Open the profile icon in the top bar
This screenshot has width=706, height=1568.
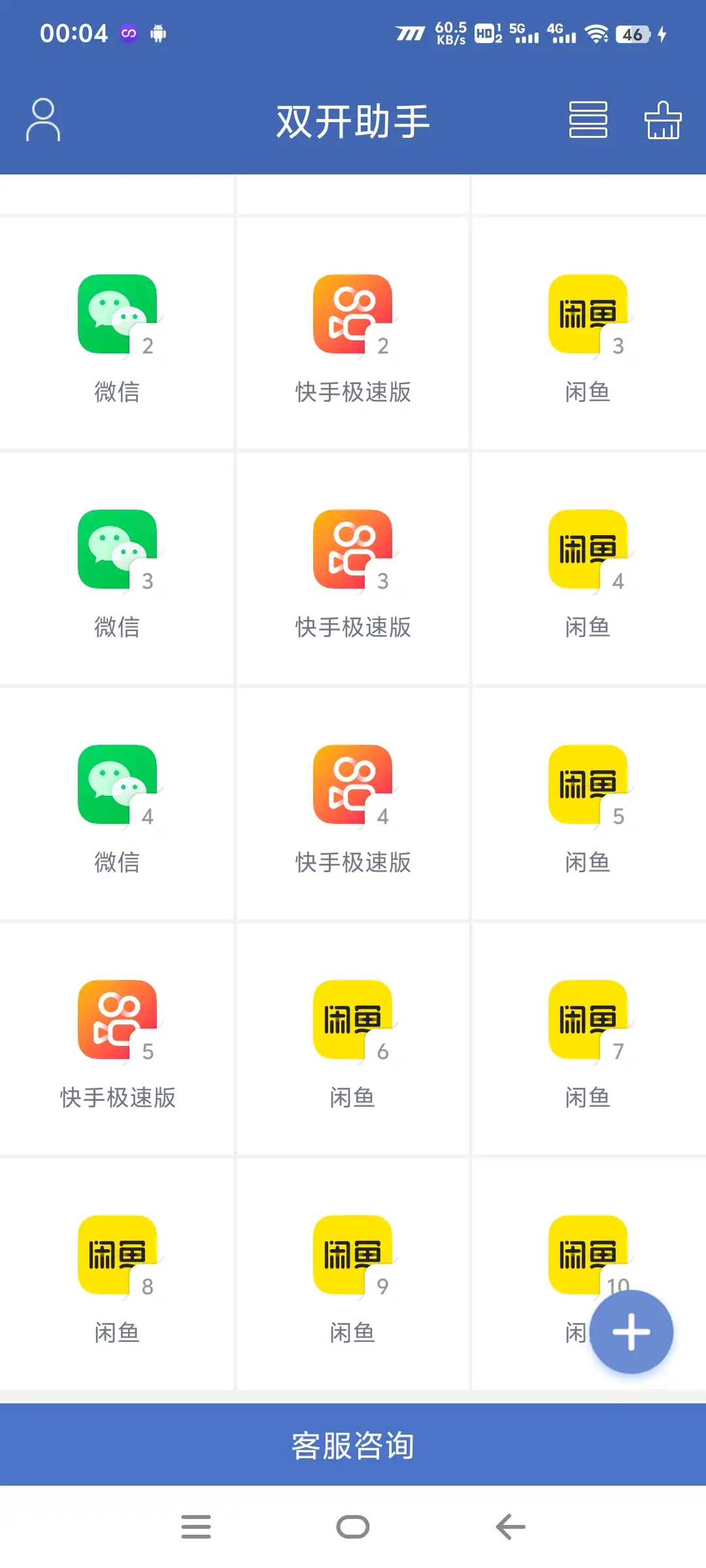pyautogui.click(x=42, y=121)
